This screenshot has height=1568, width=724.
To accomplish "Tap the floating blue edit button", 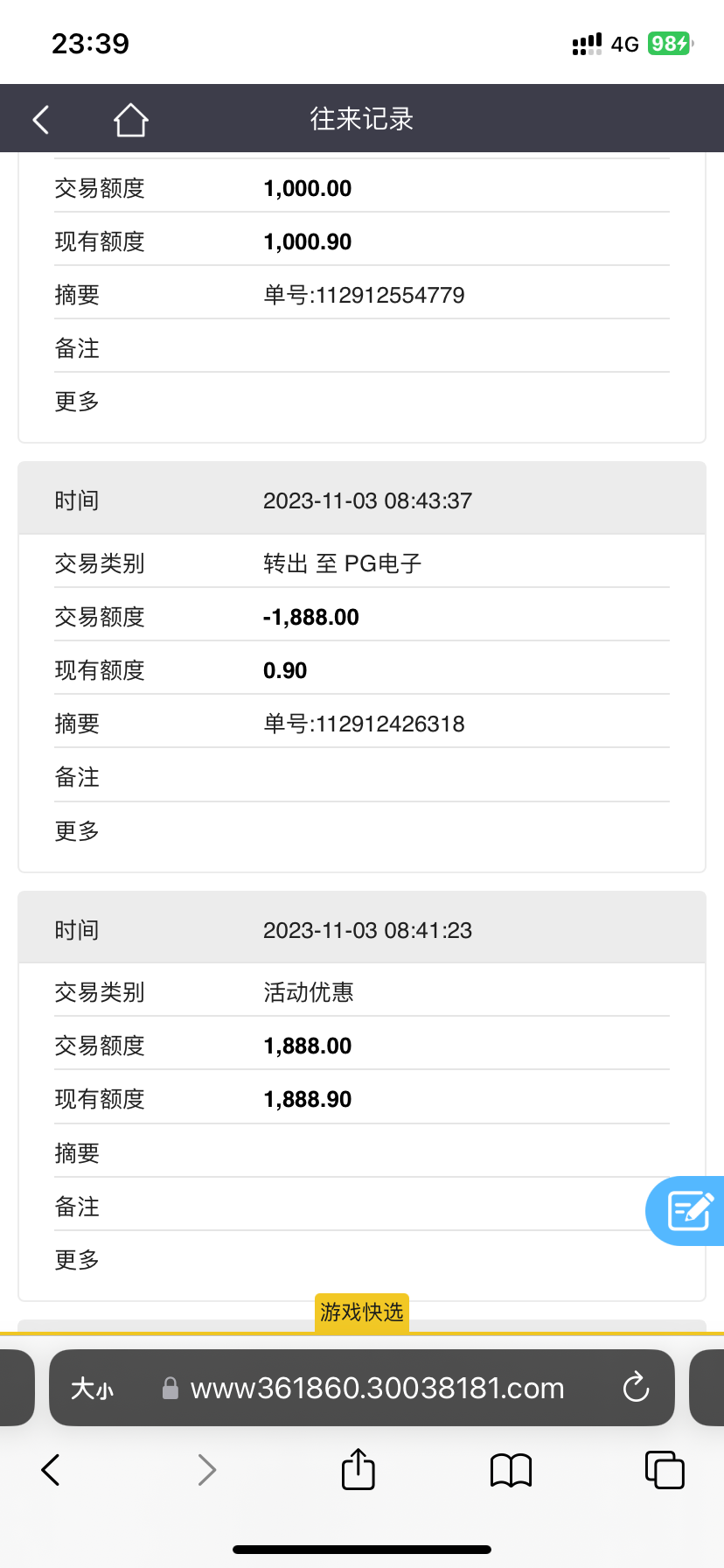I will coord(689,1211).
